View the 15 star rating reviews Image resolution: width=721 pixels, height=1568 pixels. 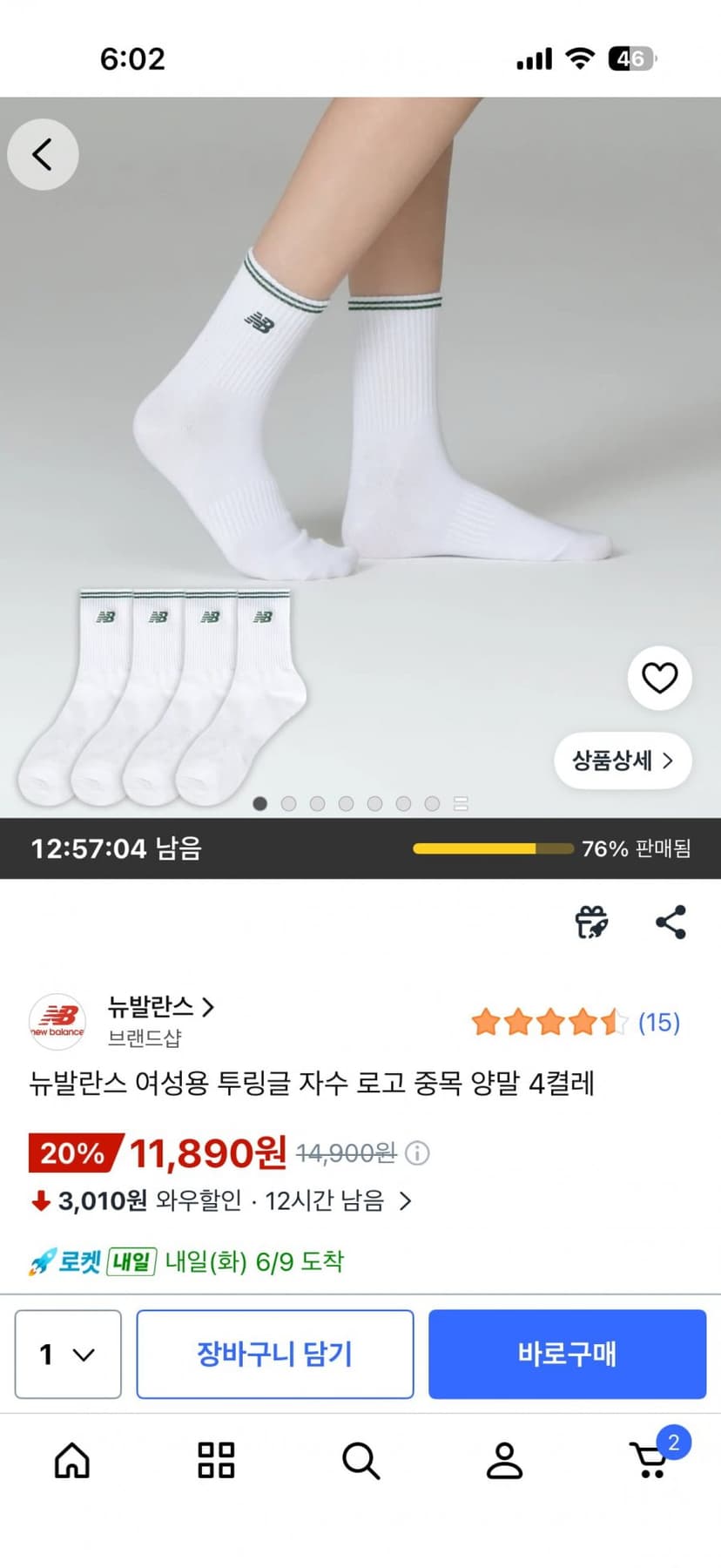(576, 1022)
